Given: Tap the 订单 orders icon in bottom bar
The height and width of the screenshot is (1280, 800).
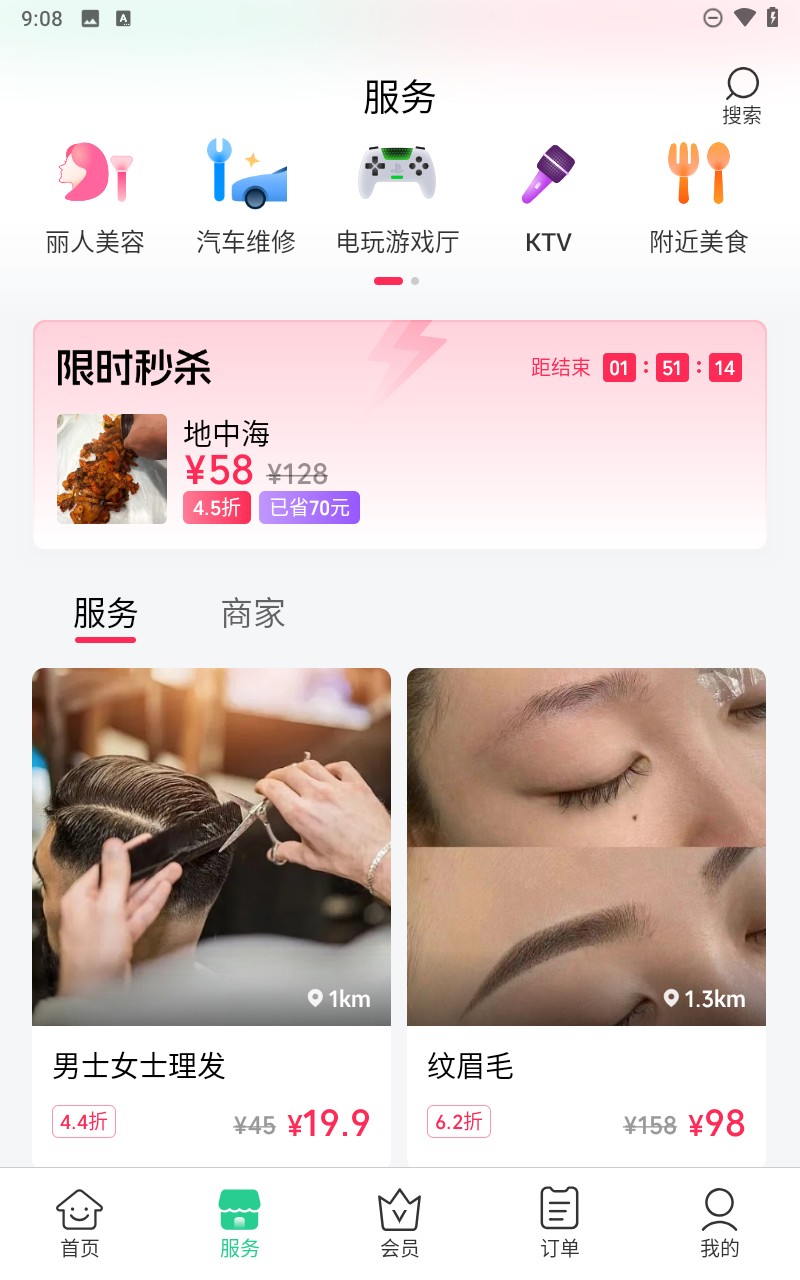Looking at the screenshot, I should [559, 1210].
